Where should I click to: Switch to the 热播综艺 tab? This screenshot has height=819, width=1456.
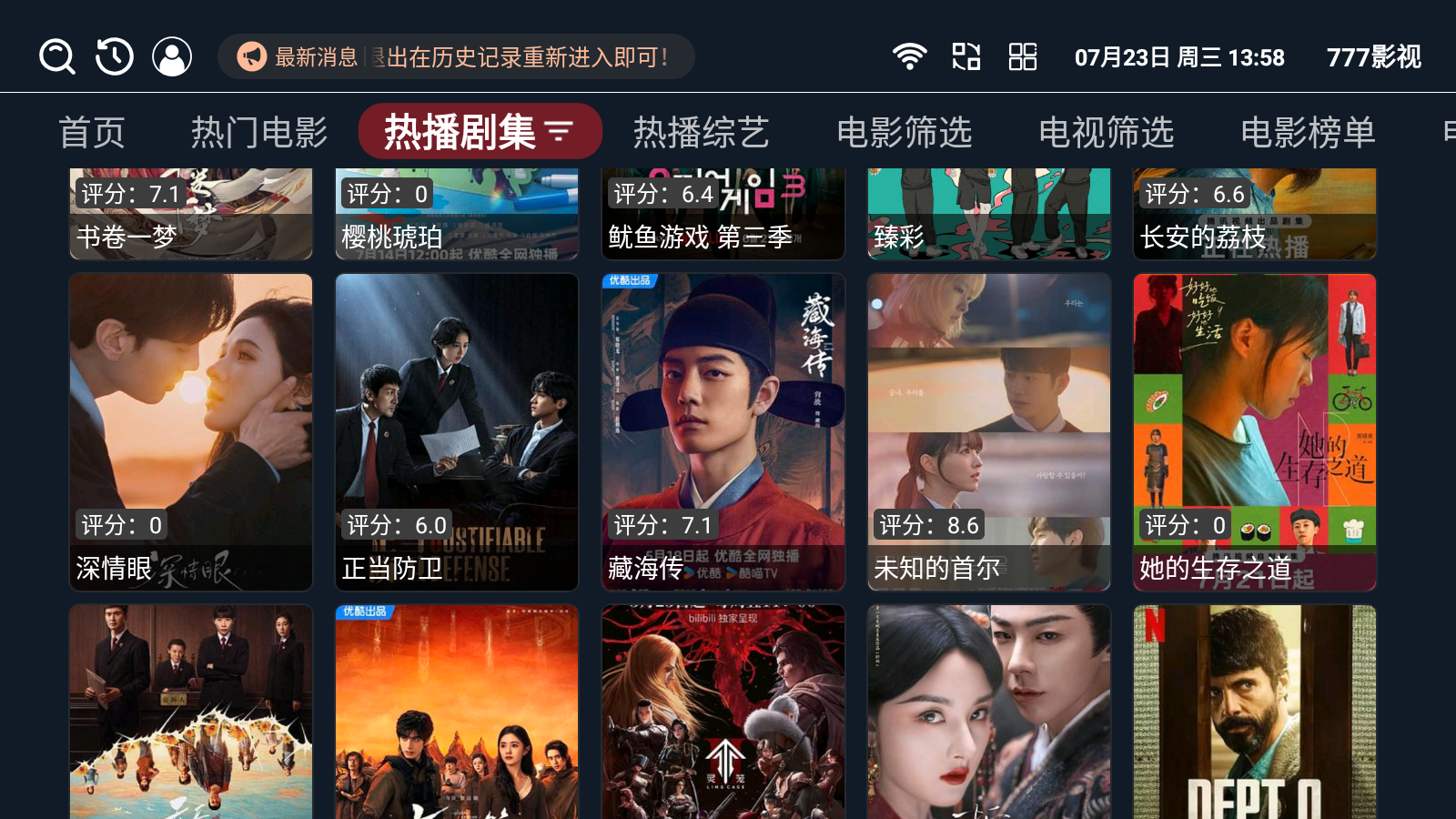click(702, 133)
